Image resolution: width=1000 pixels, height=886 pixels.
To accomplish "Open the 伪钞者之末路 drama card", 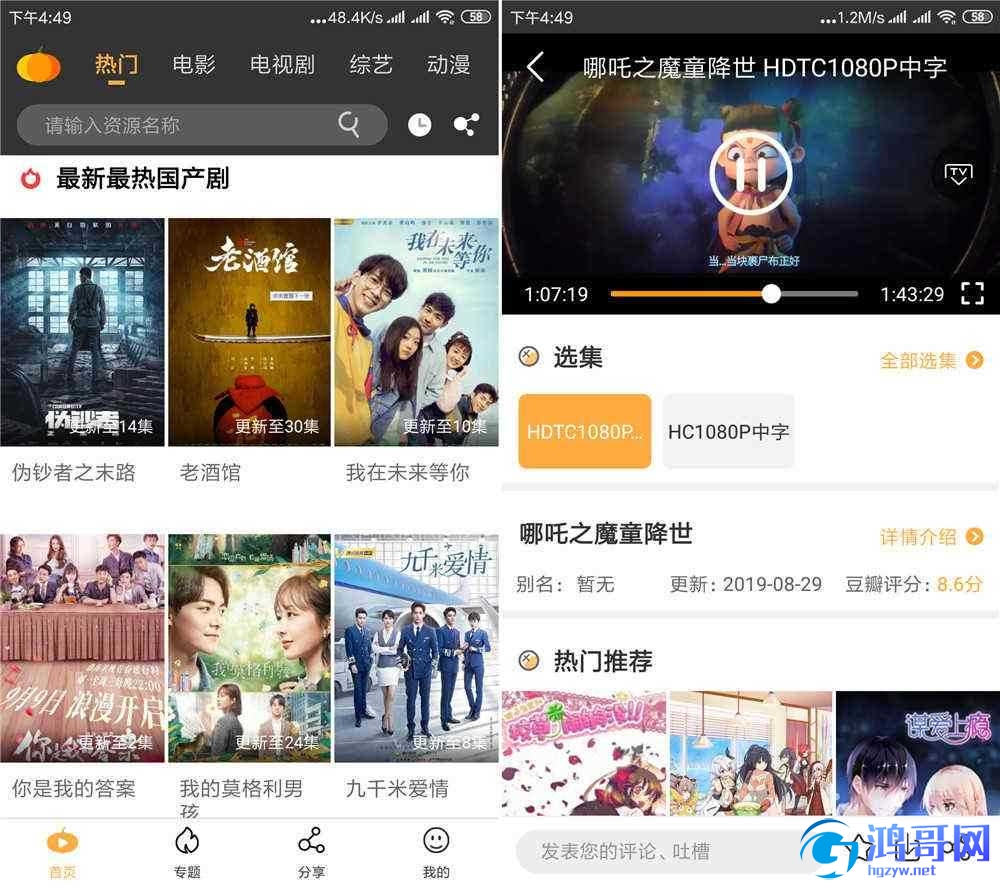I will pos(82,332).
